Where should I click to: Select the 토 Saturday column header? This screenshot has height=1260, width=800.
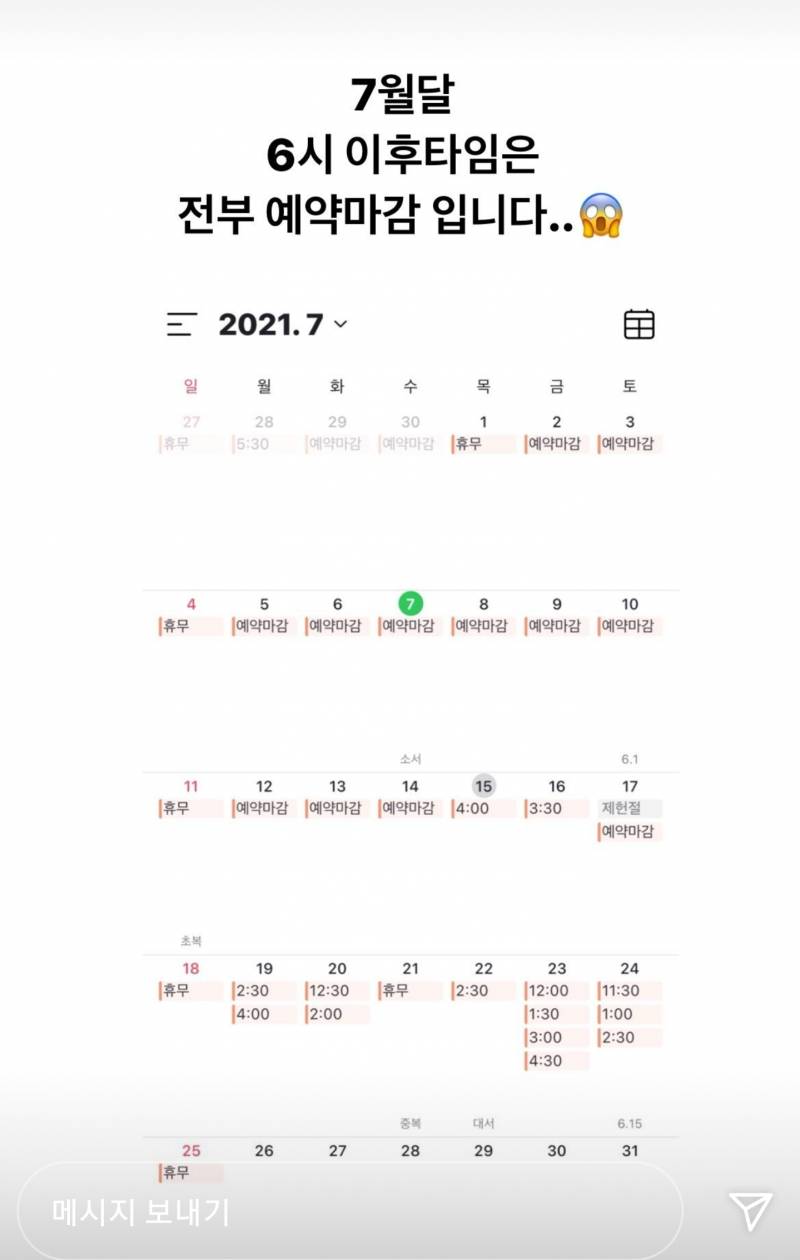630,385
